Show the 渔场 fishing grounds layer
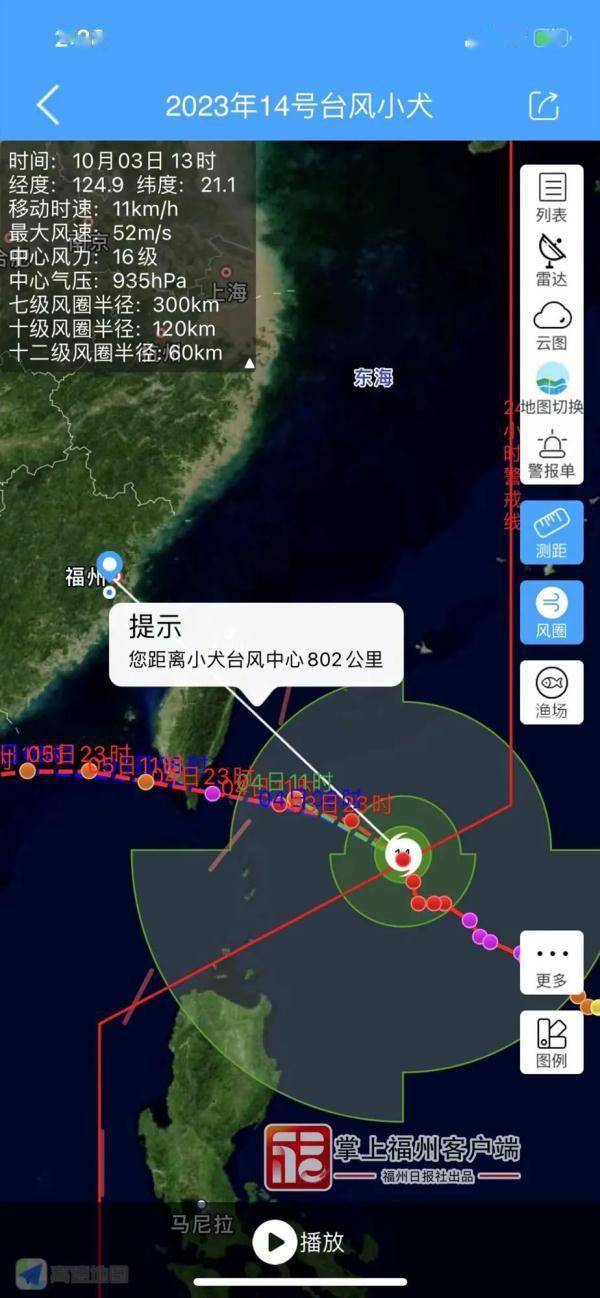 pyautogui.click(x=551, y=692)
